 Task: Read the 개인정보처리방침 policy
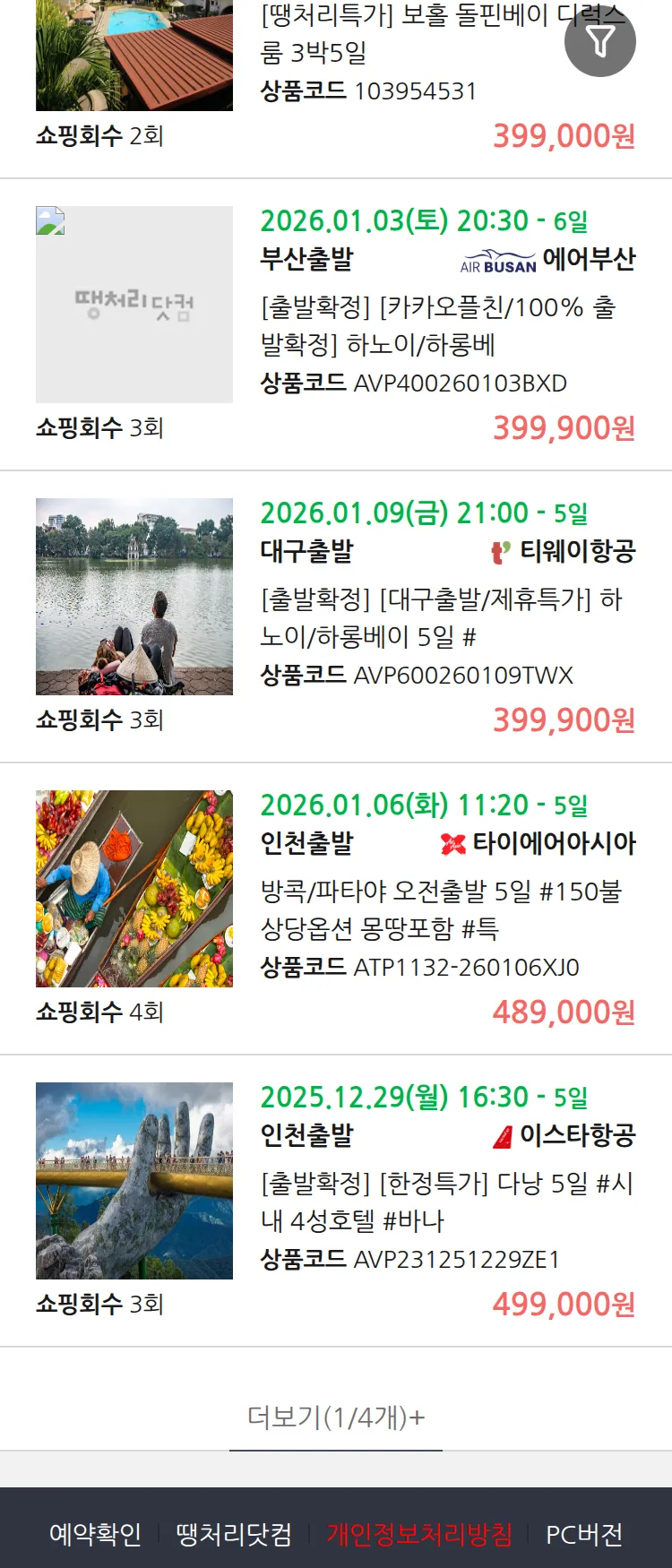(x=419, y=1534)
